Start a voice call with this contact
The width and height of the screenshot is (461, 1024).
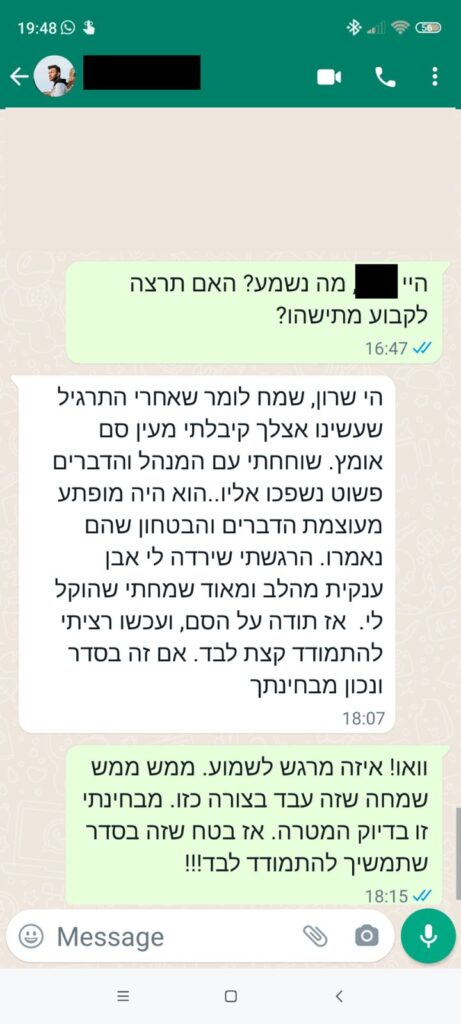pos(385,77)
